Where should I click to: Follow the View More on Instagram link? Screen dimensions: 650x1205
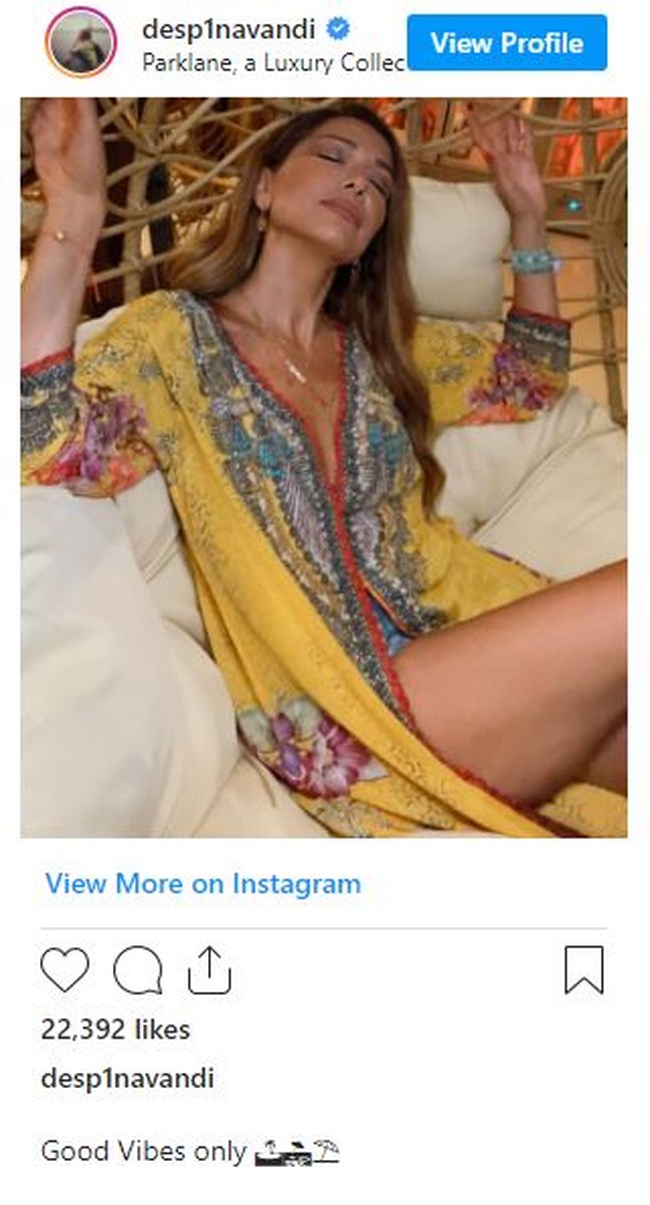tap(203, 884)
